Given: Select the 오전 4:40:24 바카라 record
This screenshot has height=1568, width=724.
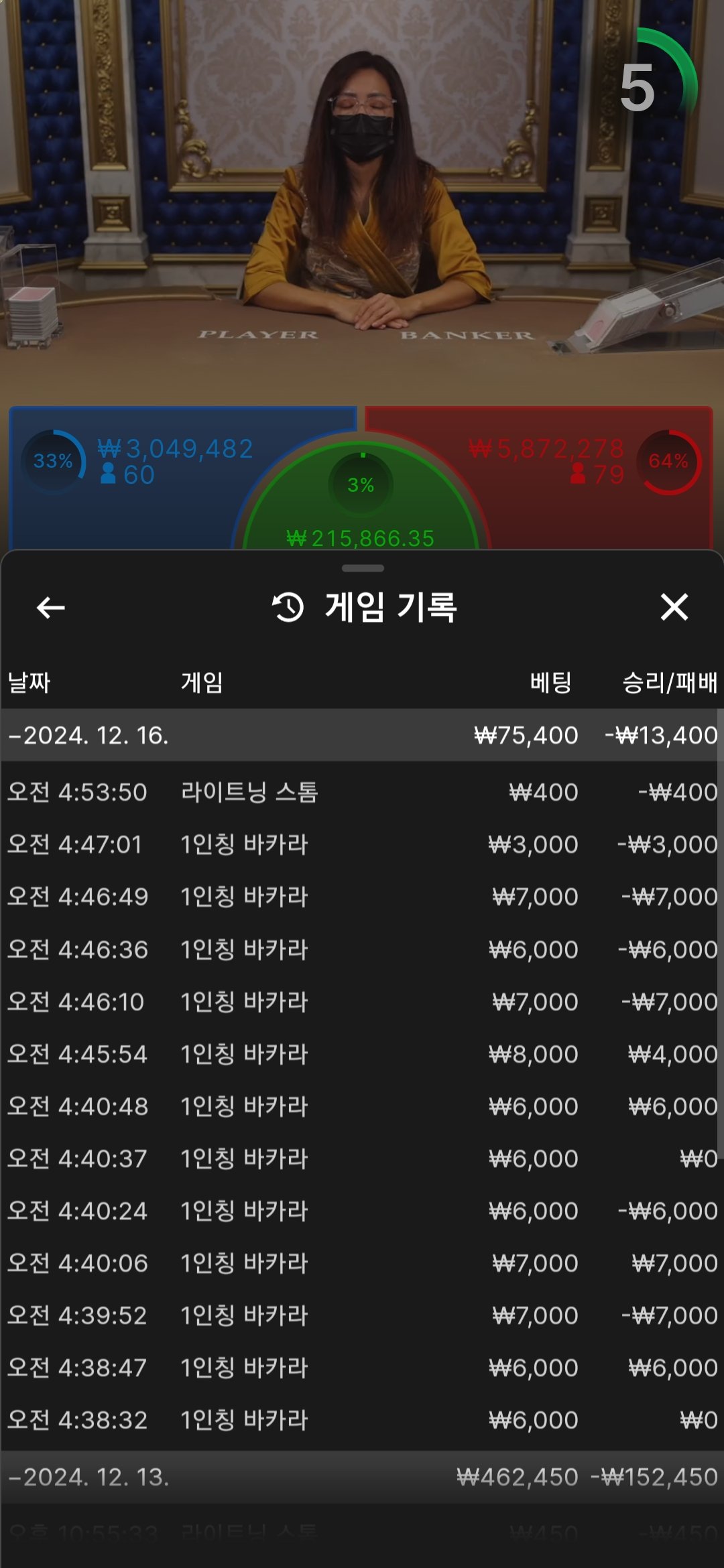Looking at the screenshot, I should [362, 1211].
